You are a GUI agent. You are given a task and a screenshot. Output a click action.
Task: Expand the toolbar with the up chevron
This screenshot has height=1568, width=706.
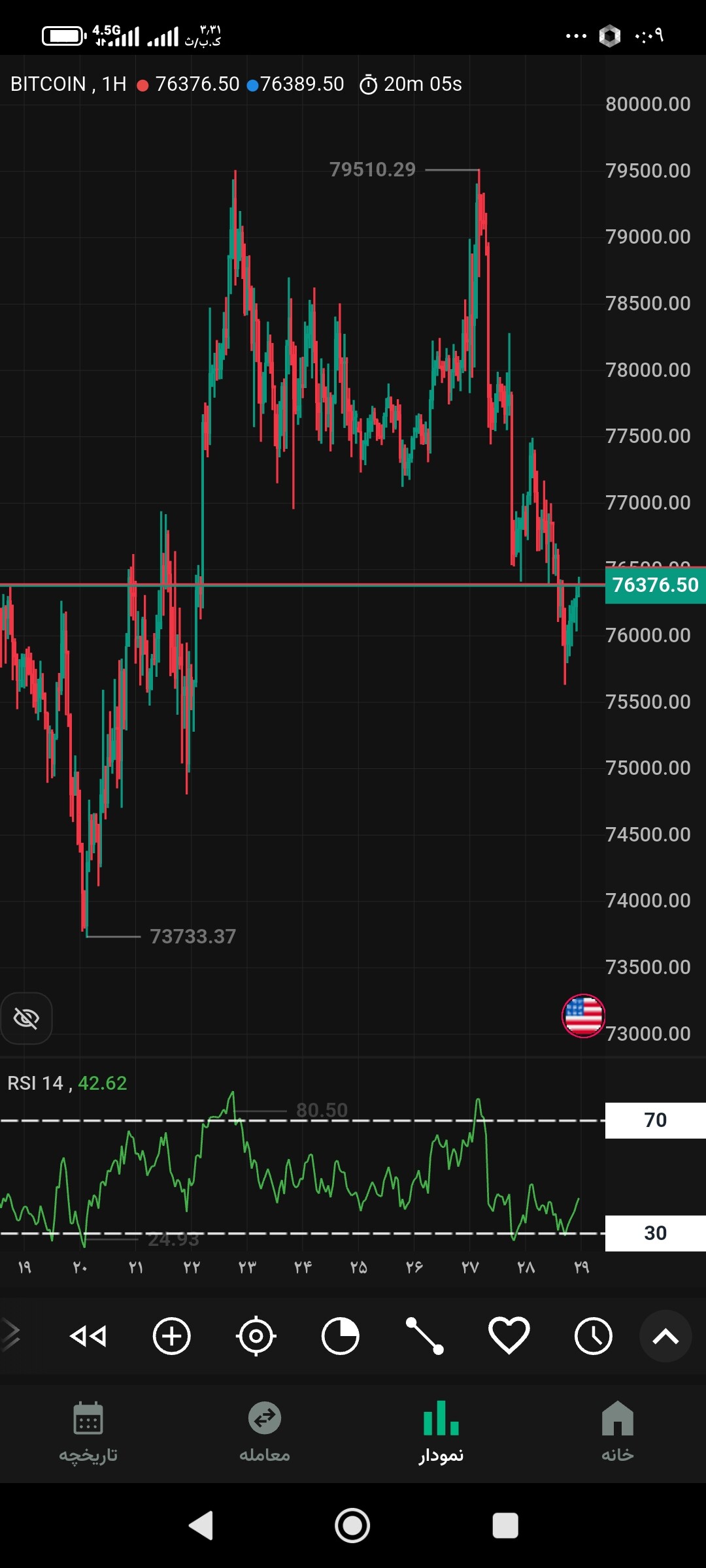[665, 1336]
